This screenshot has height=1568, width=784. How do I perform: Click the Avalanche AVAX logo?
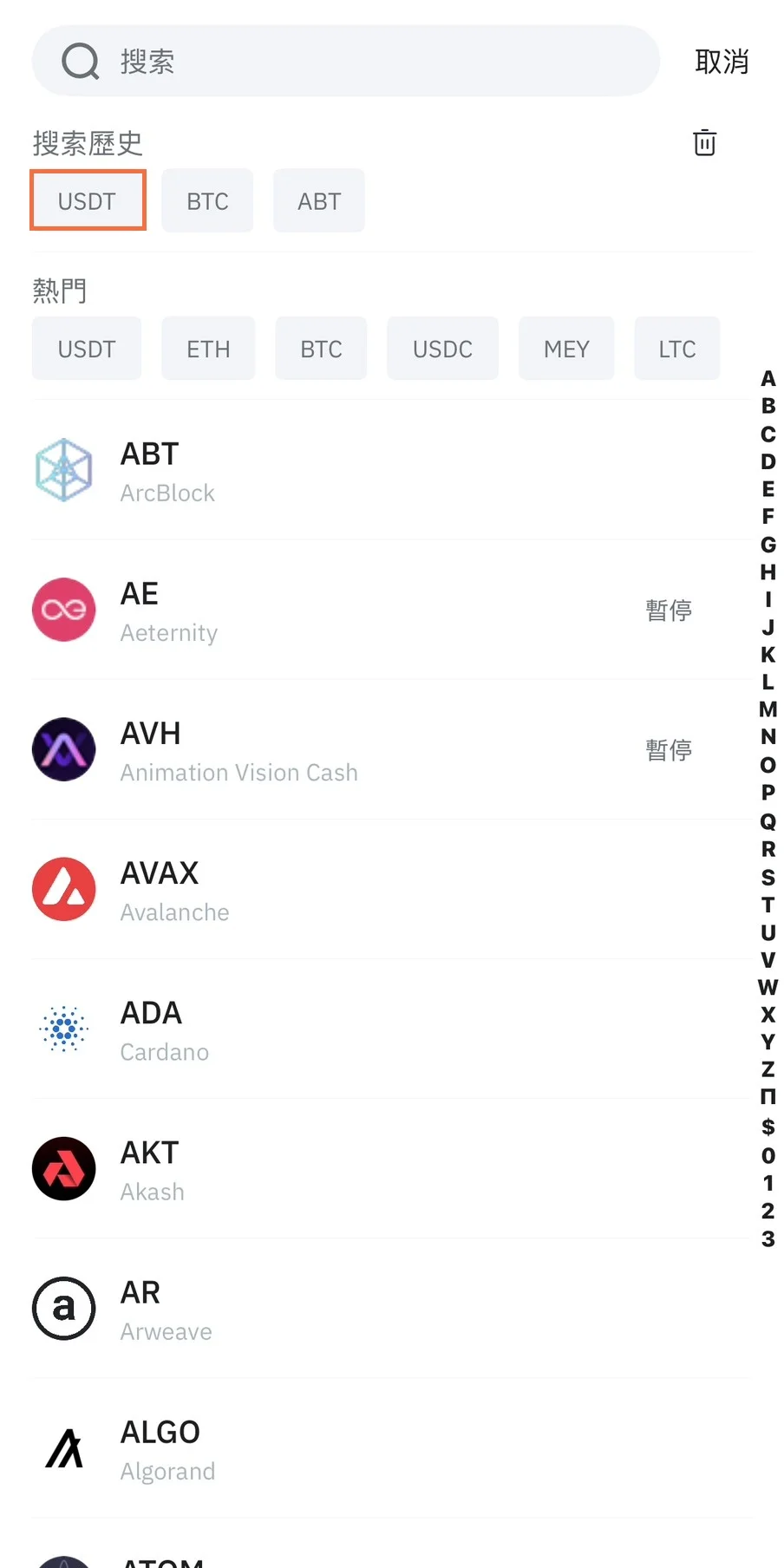tap(63, 889)
